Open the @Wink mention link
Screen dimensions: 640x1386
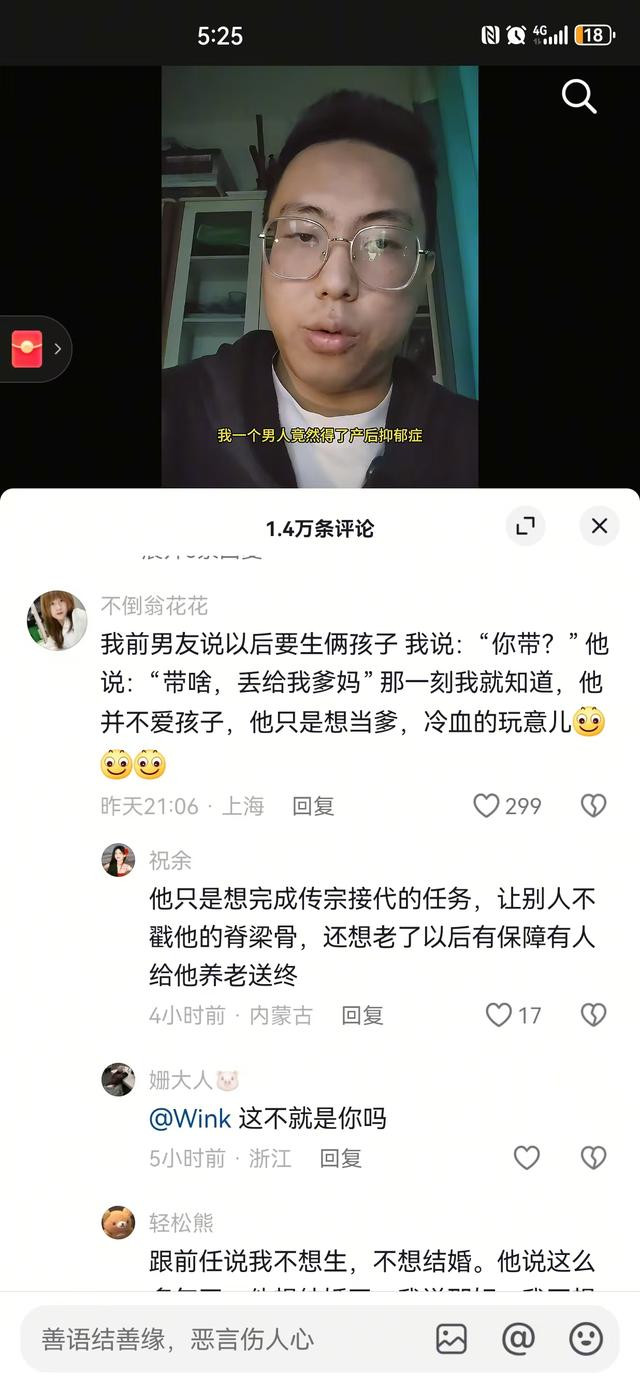coord(190,1118)
